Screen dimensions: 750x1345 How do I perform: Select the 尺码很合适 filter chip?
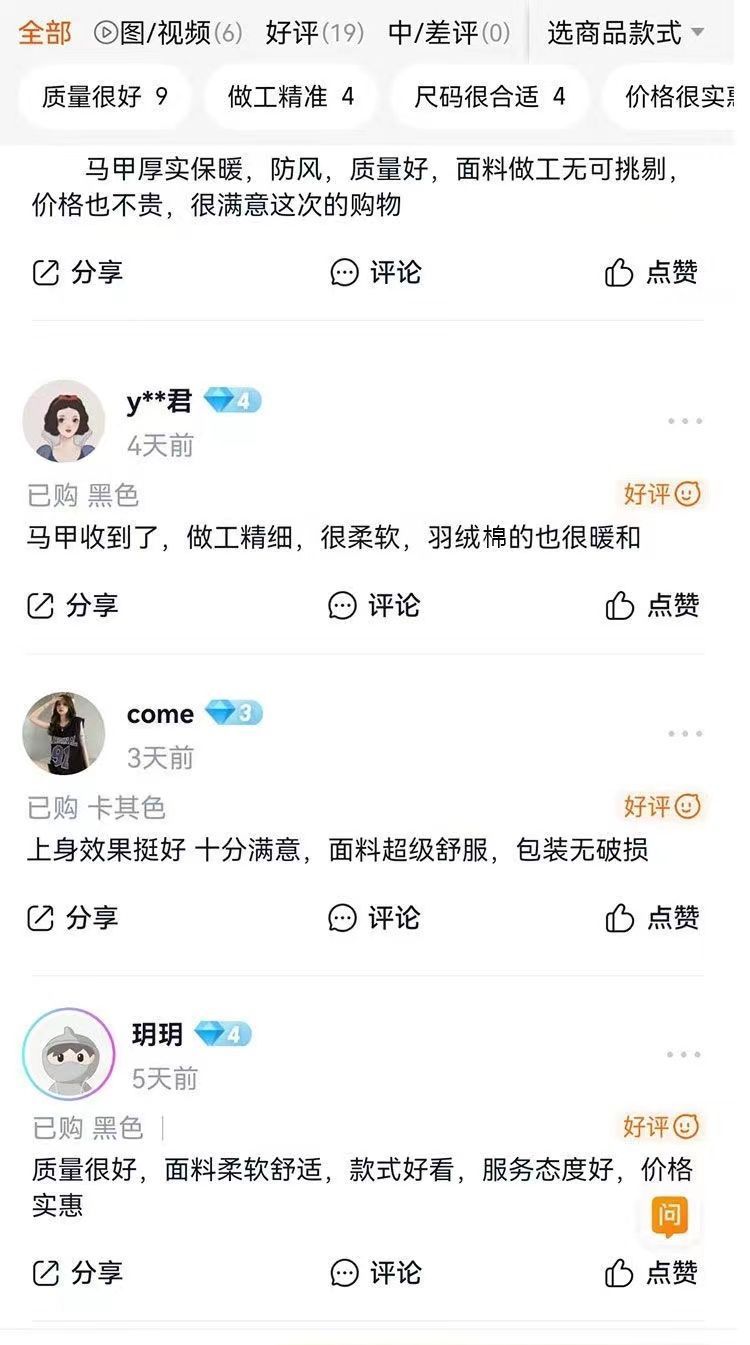click(490, 96)
